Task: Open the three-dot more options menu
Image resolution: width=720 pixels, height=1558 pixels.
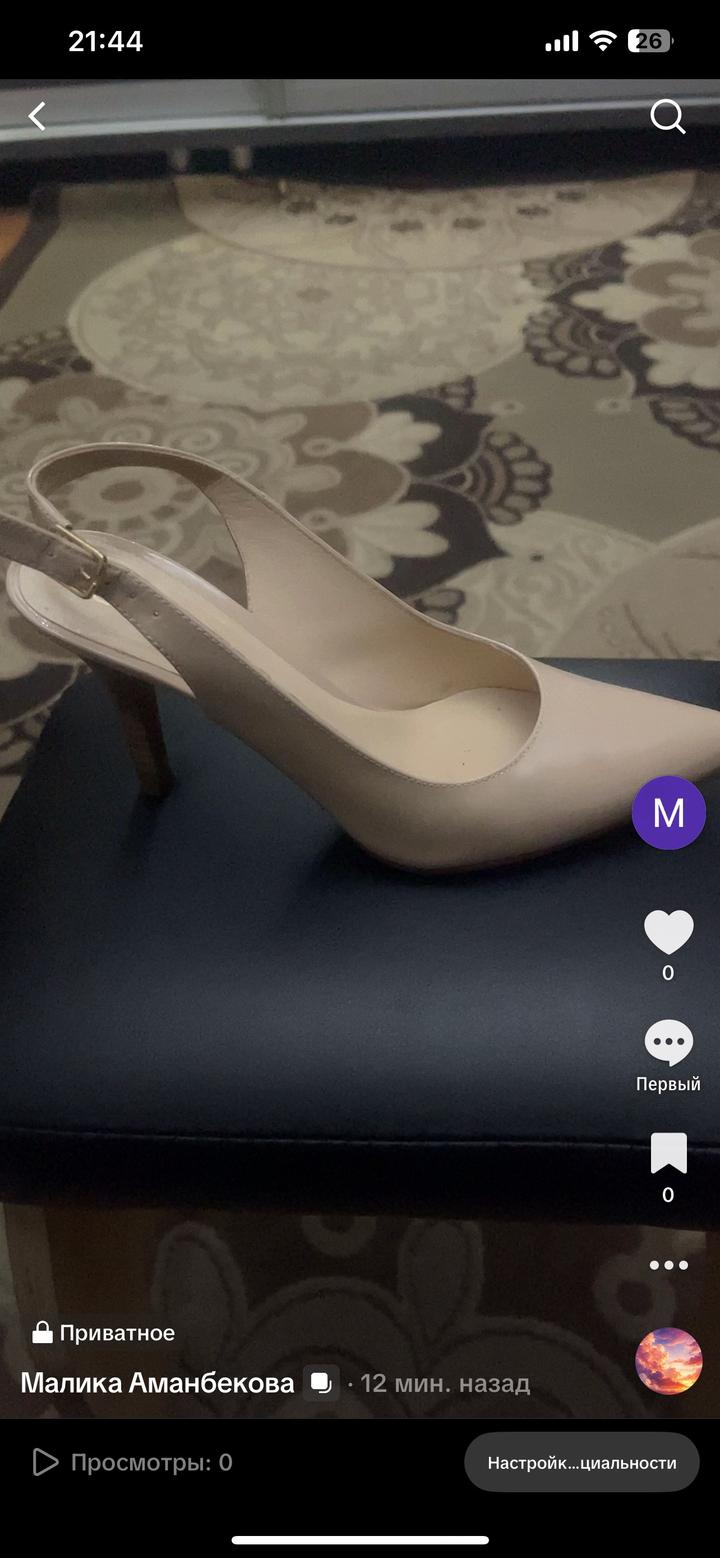Action: (x=668, y=1265)
